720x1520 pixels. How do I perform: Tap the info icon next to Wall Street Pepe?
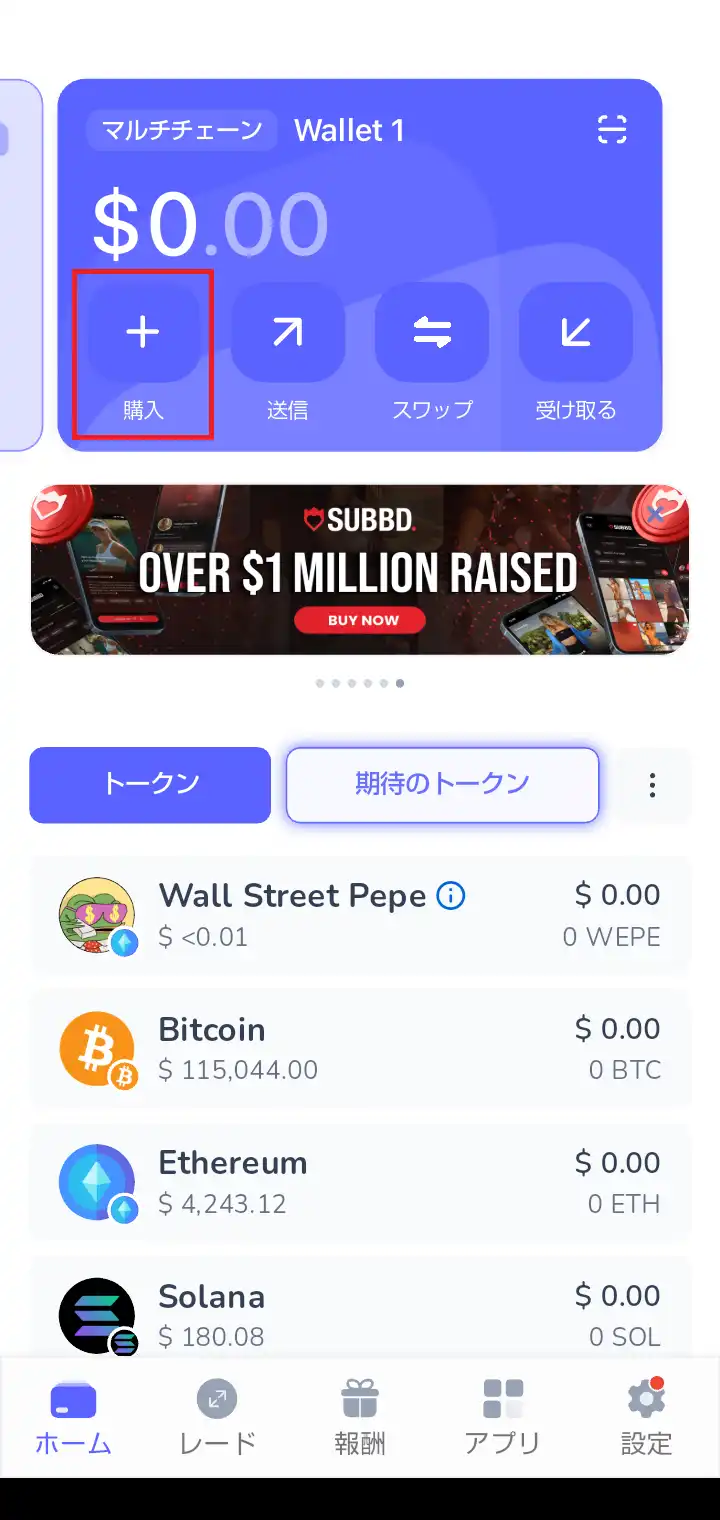point(451,896)
